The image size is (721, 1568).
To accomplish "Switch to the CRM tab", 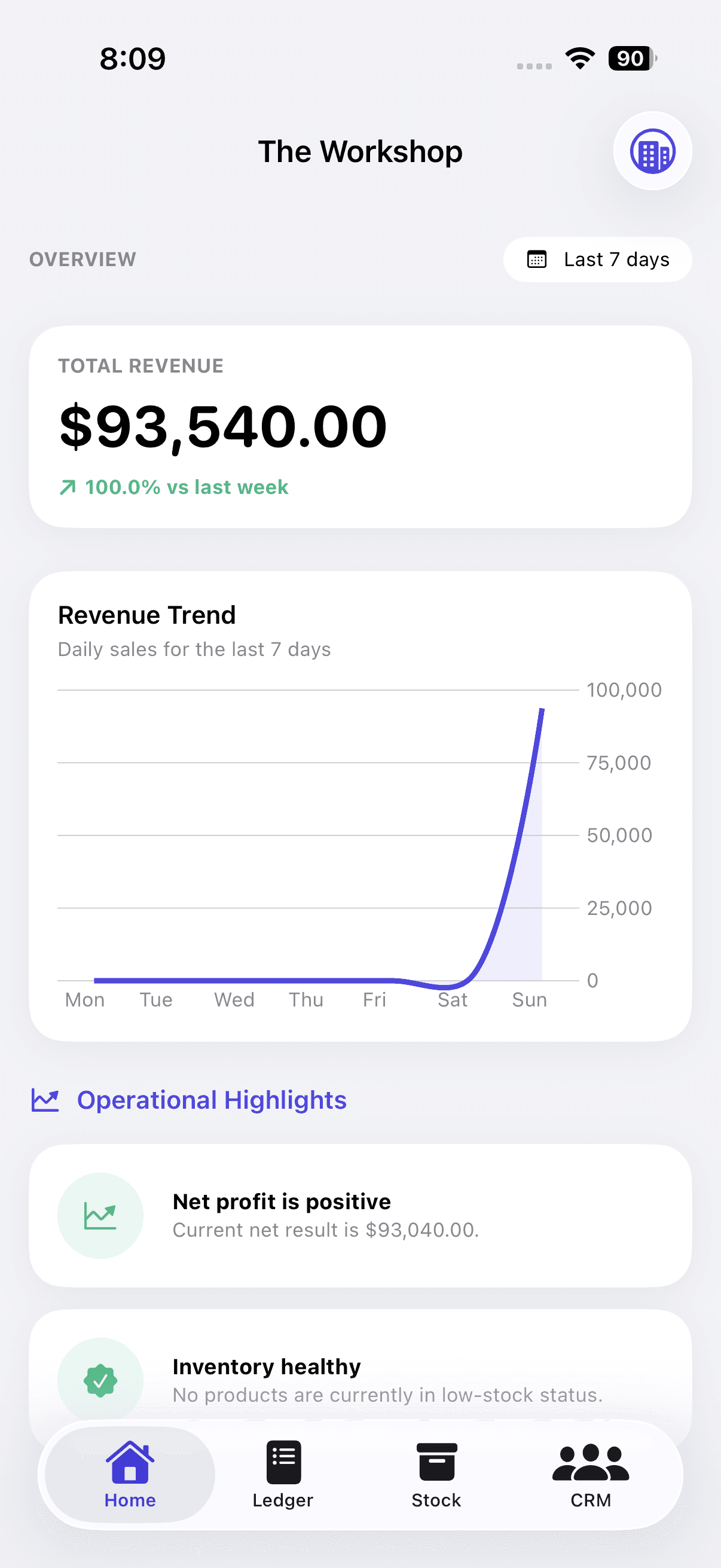I will coord(590,1473).
